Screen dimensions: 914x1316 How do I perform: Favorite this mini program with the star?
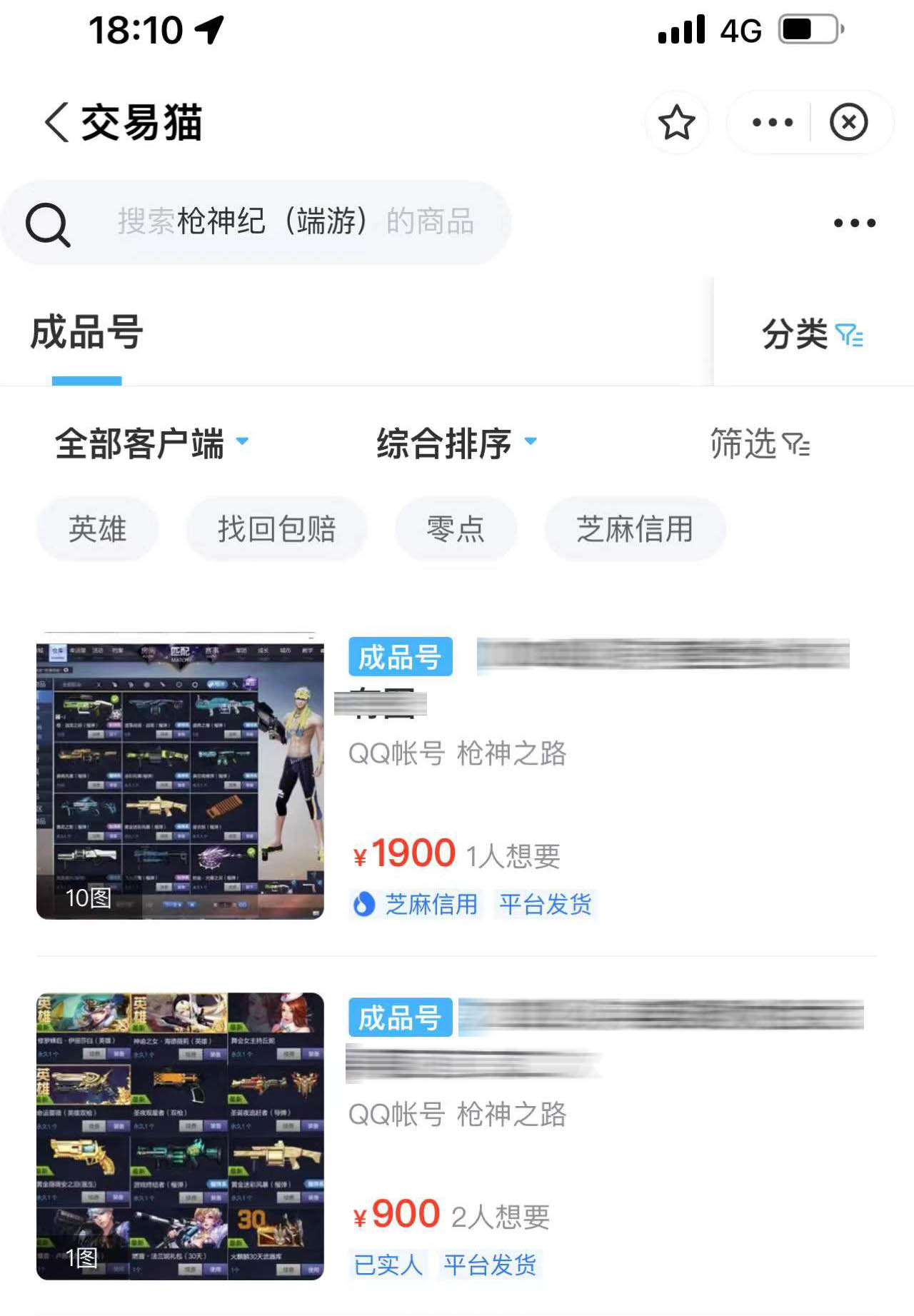tap(676, 122)
